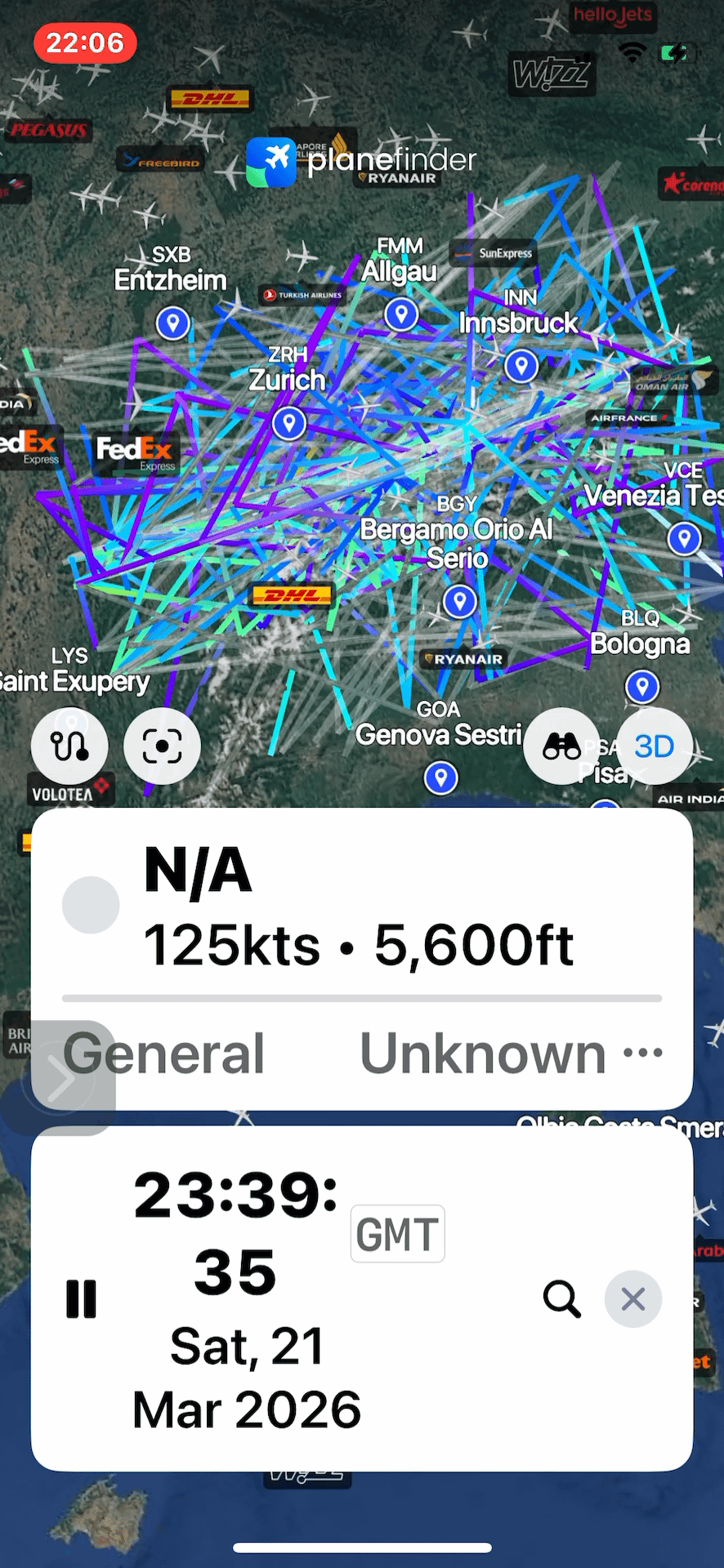Center the map with the focus icon
724x1568 pixels.
point(162,746)
